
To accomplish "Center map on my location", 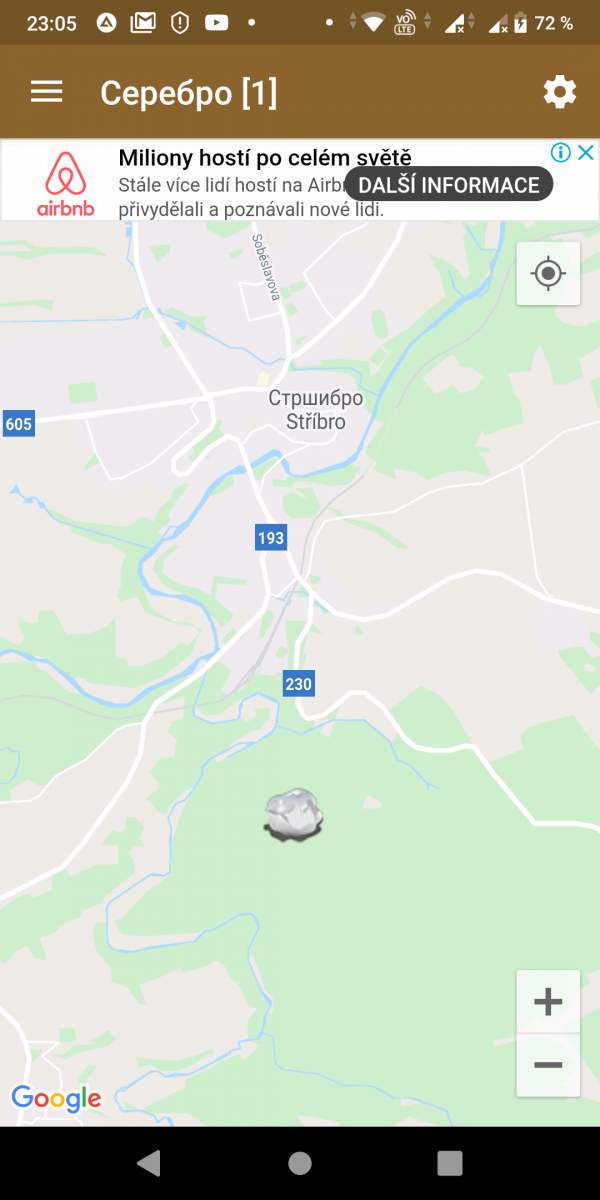I will click(548, 273).
